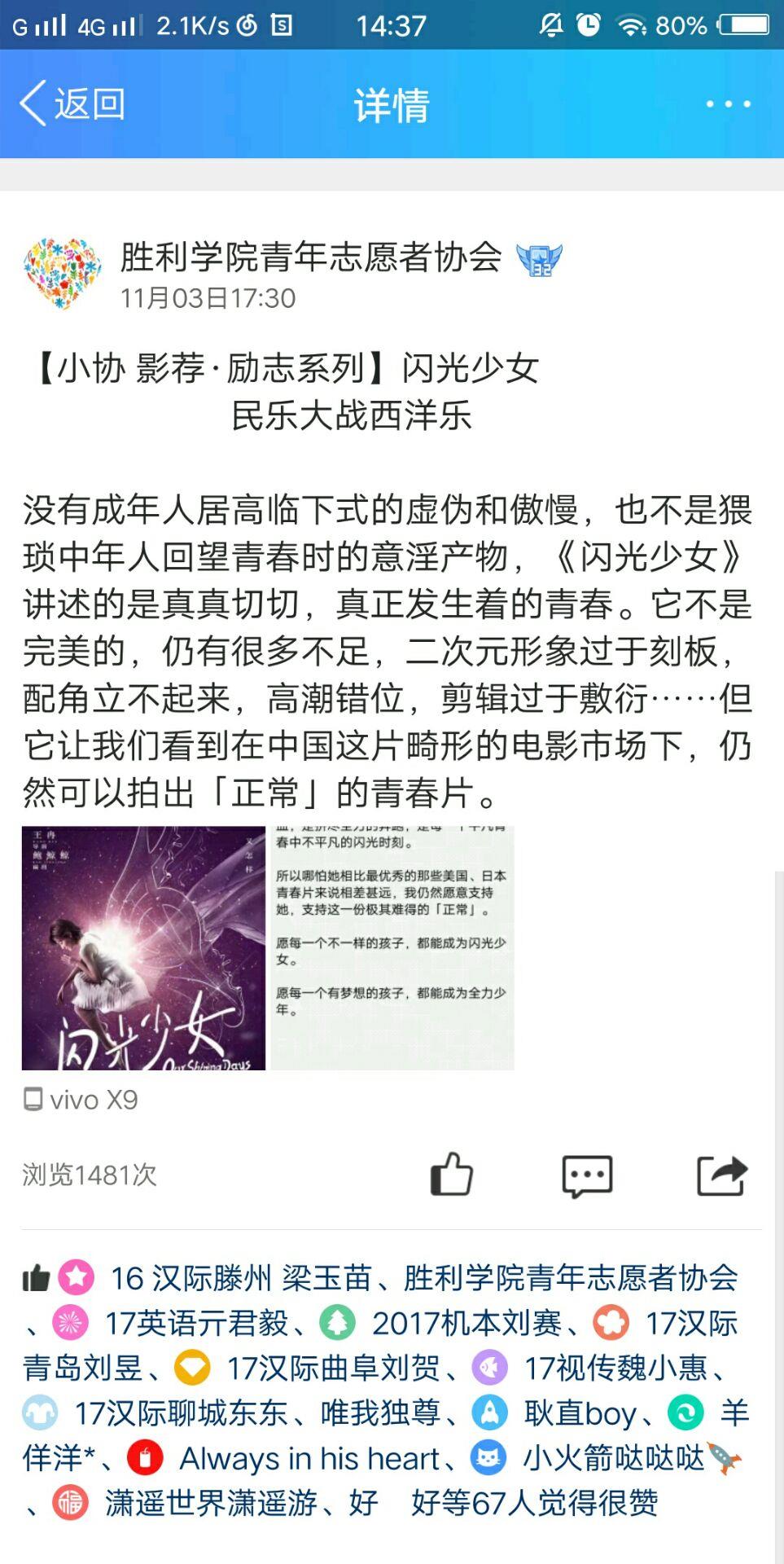
Task: Like this post with the thumbs-up icon
Action: coord(451,1175)
